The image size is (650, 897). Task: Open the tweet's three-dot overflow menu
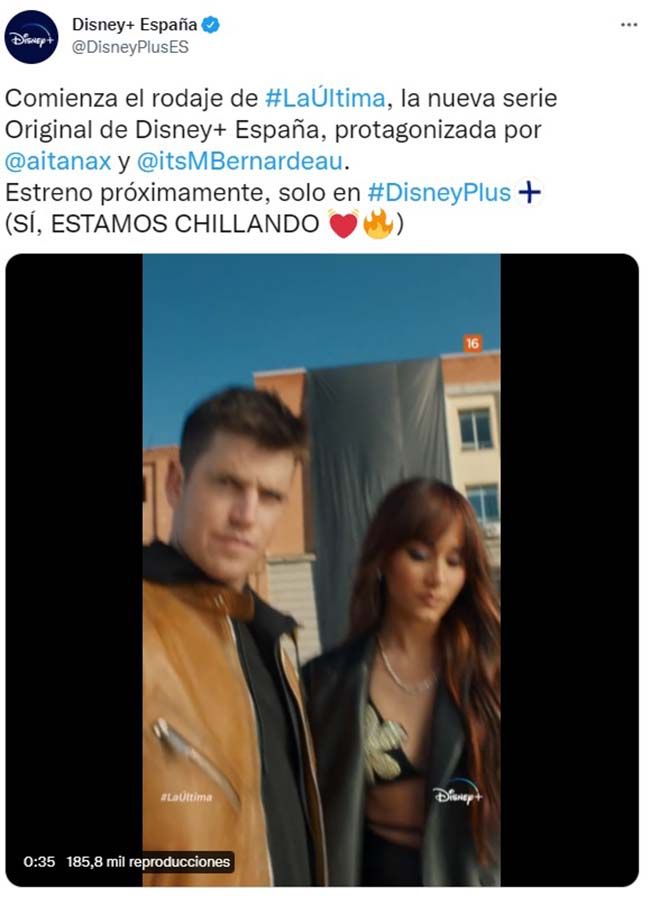click(628, 24)
